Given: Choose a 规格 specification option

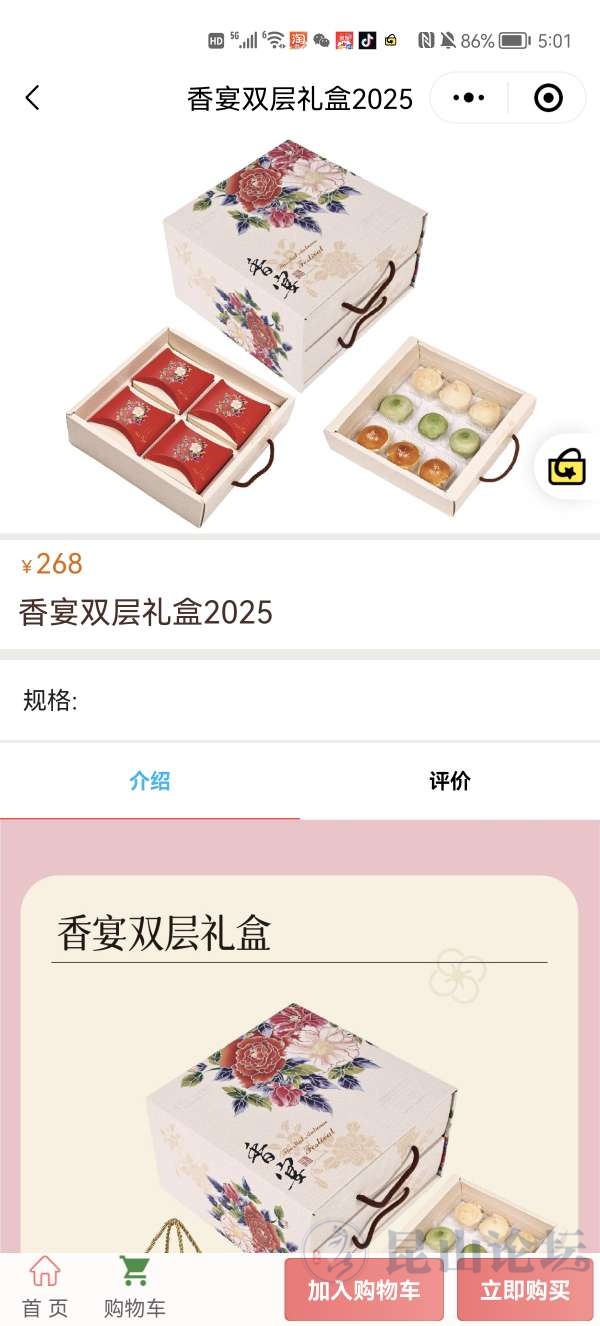Looking at the screenshot, I should (x=300, y=700).
